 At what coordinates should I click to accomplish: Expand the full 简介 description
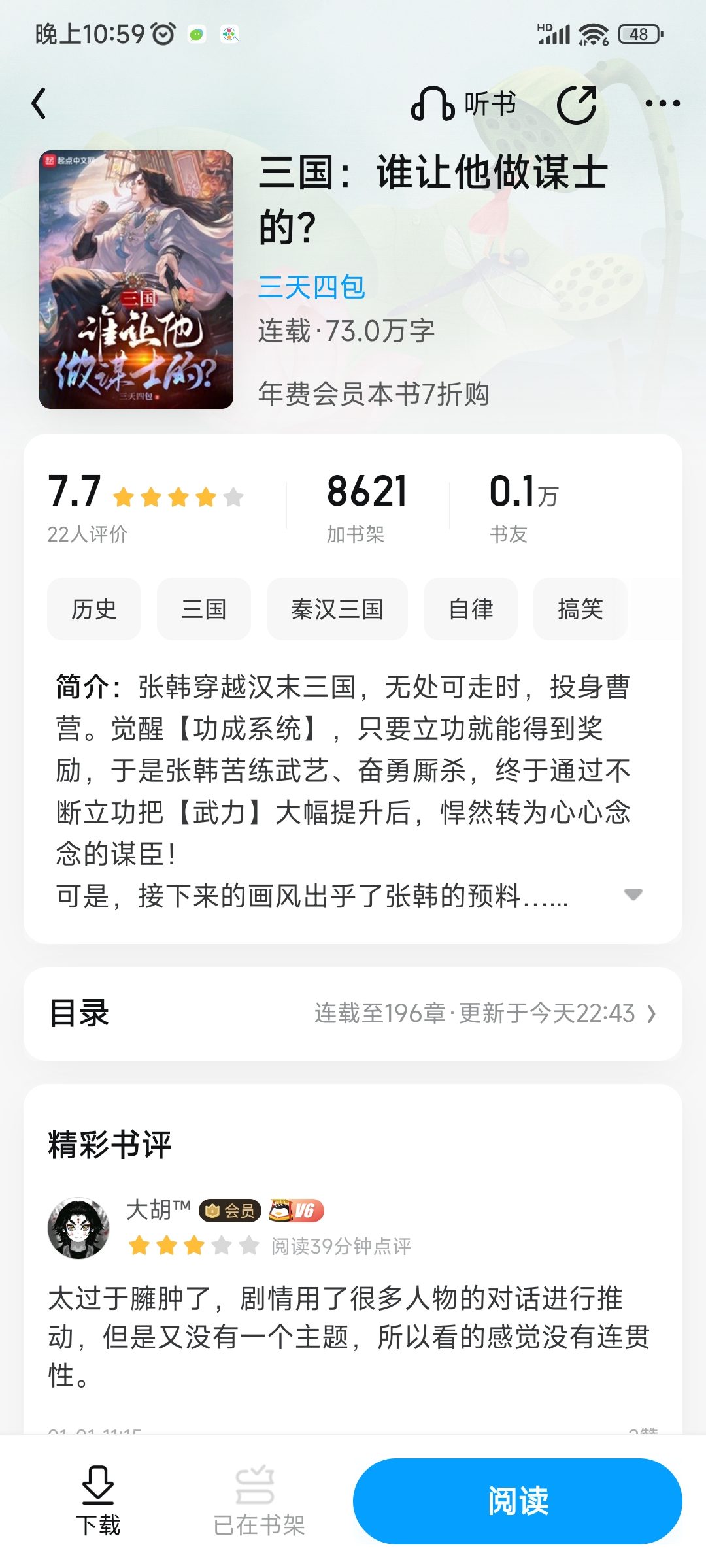(x=633, y=894)
